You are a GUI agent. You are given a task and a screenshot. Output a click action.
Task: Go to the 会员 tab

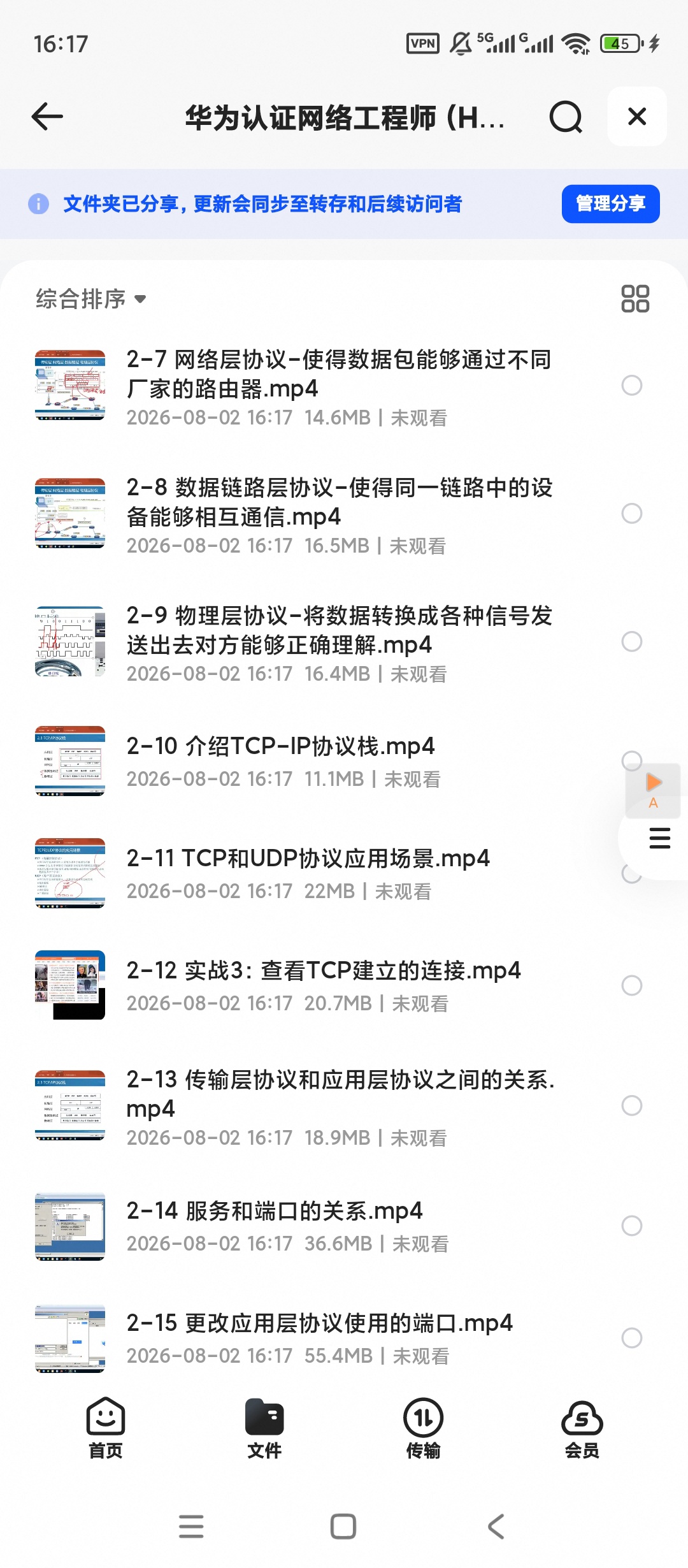[582, 1428]
